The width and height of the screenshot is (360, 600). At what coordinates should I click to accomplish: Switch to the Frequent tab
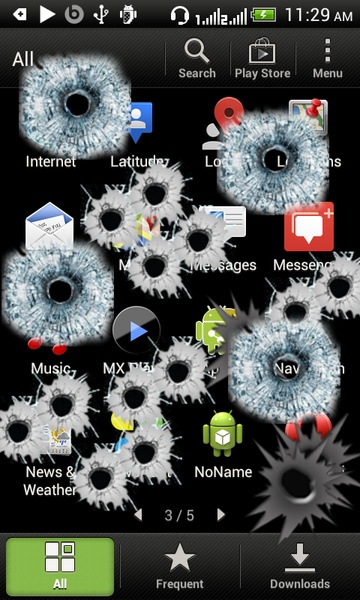tap(179, 566)
